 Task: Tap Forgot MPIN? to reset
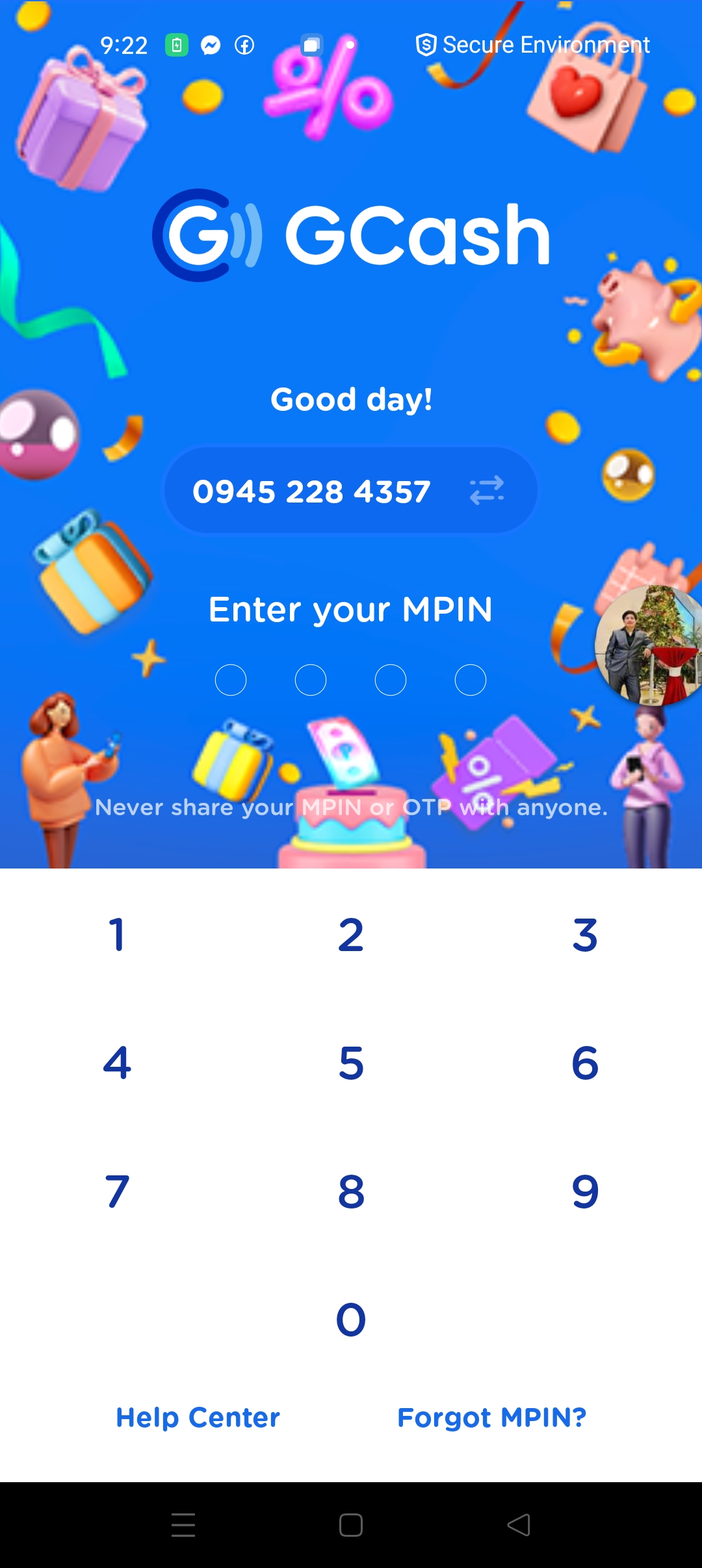point(492,1417)
